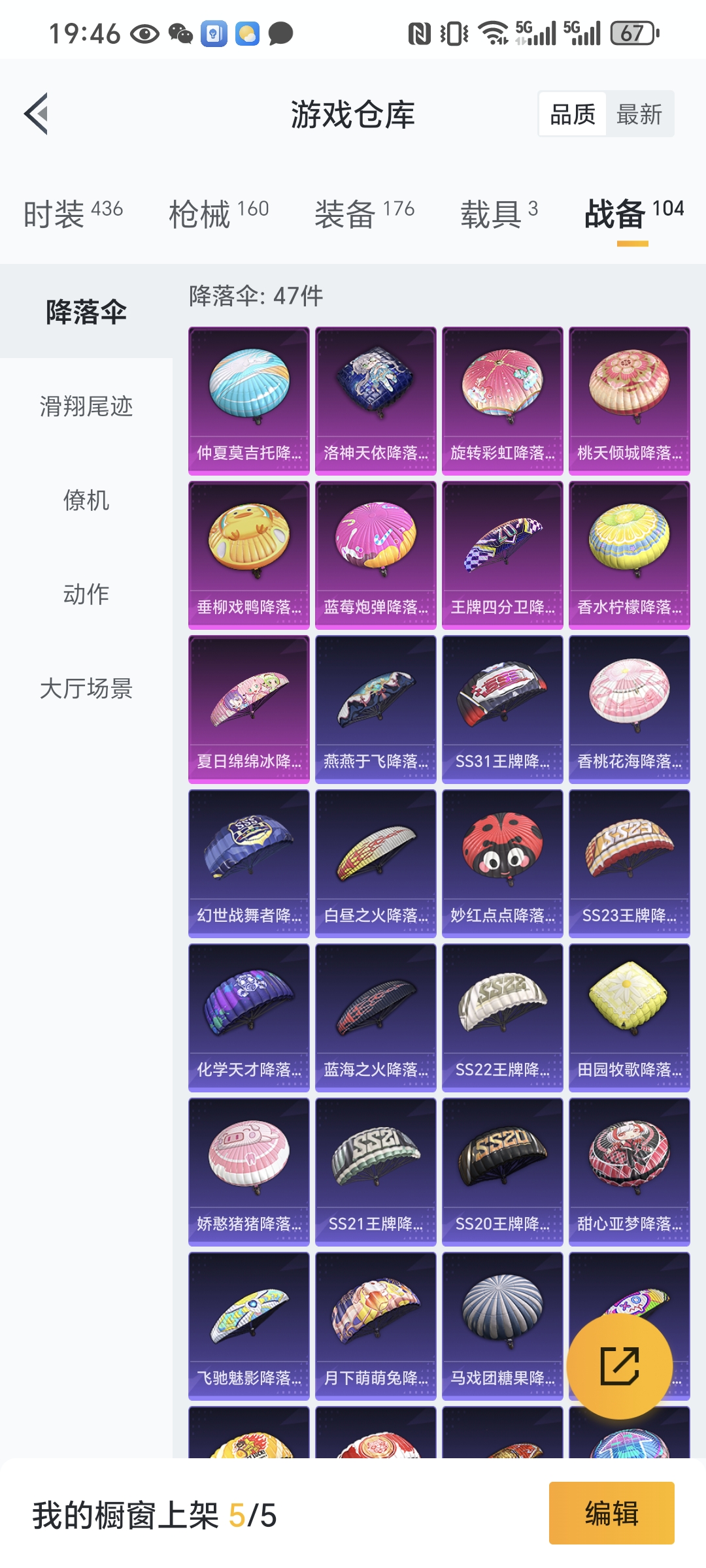Open the 僚机 side category
Image resolution: width=706 pixels, height=1568 pixels.
click(86, 500)
